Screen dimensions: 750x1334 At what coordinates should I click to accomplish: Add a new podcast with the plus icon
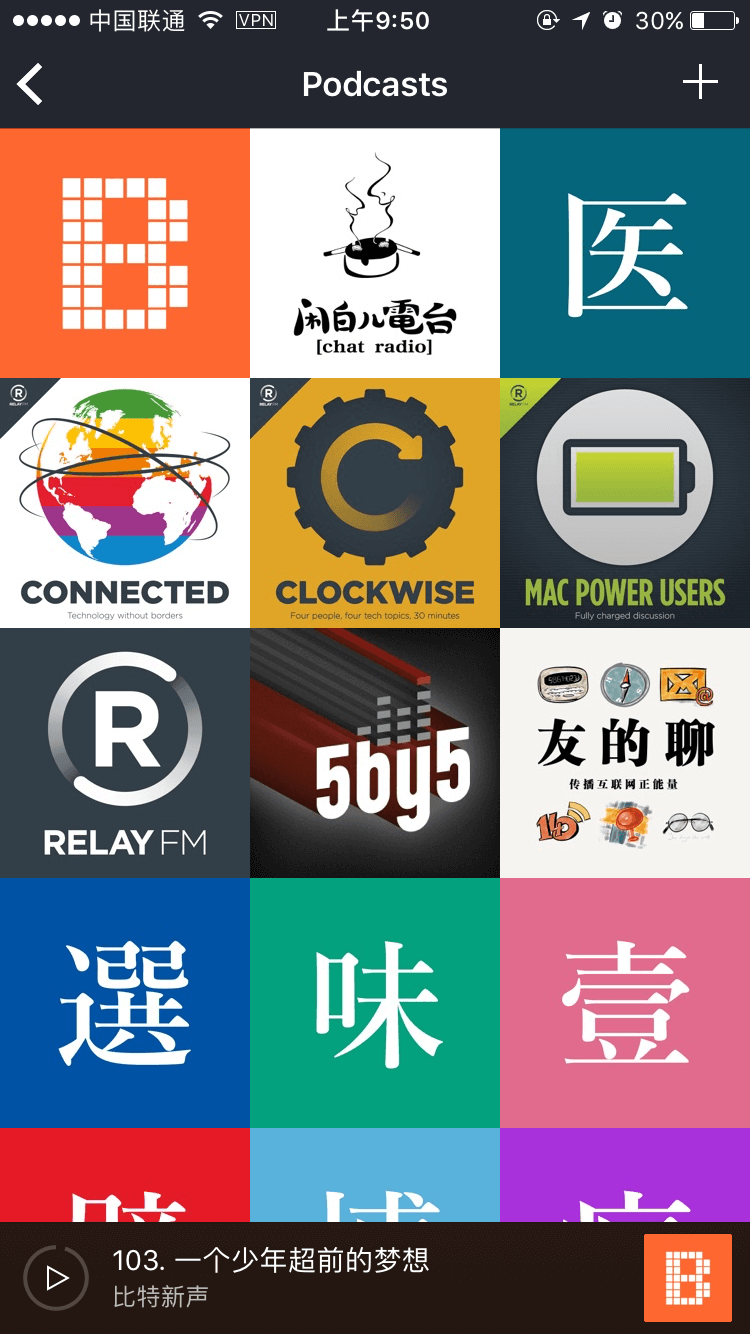[700, 82]
